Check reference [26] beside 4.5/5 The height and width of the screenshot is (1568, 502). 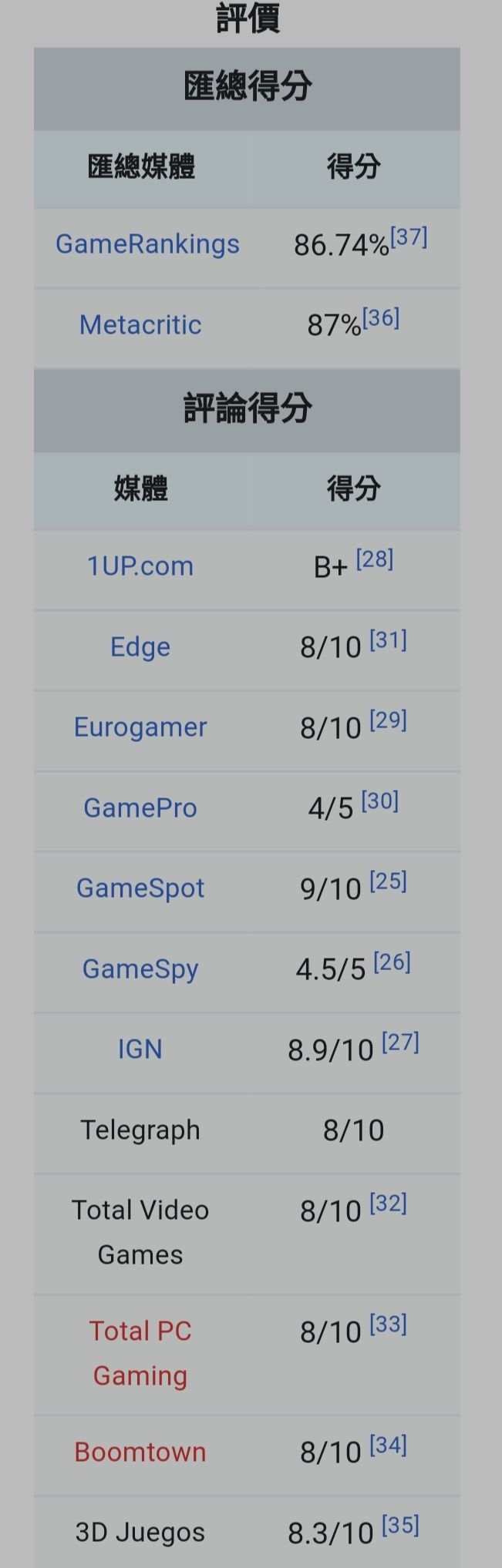tap(392, 962)
